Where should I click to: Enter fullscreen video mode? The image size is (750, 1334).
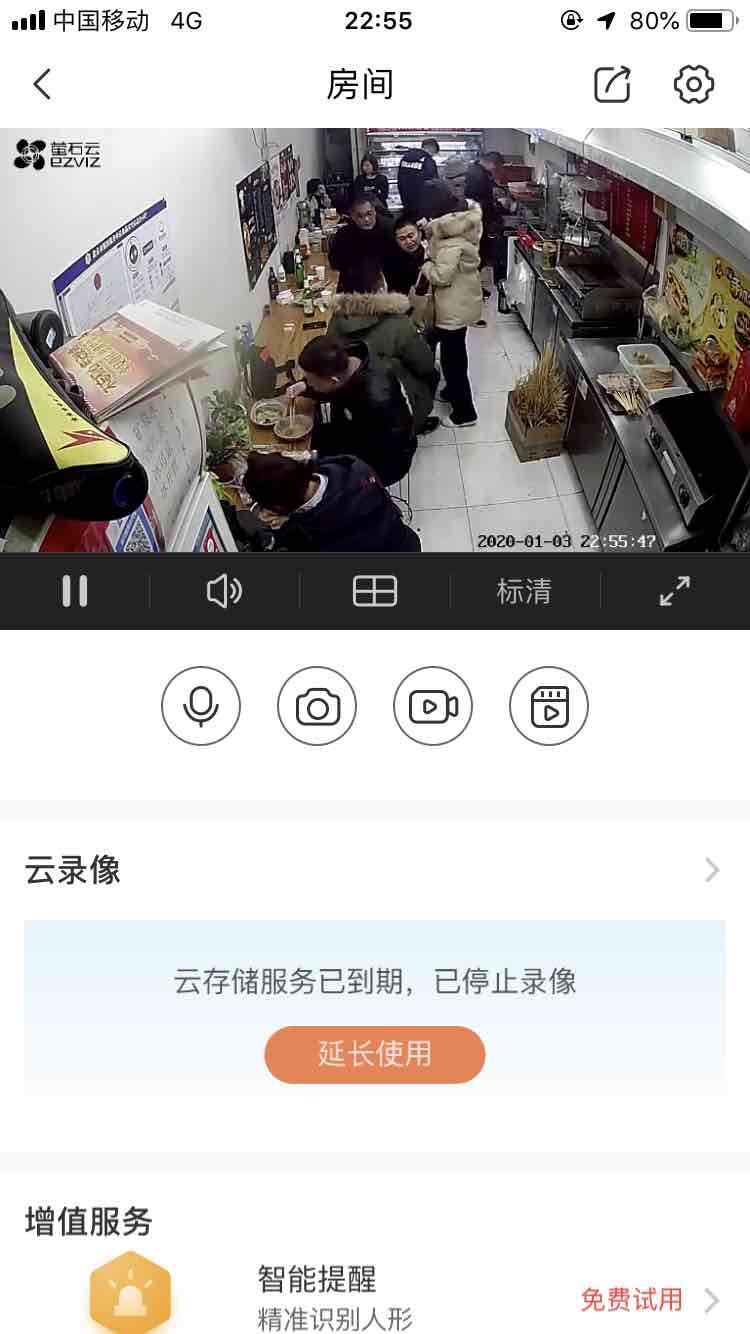675,592
